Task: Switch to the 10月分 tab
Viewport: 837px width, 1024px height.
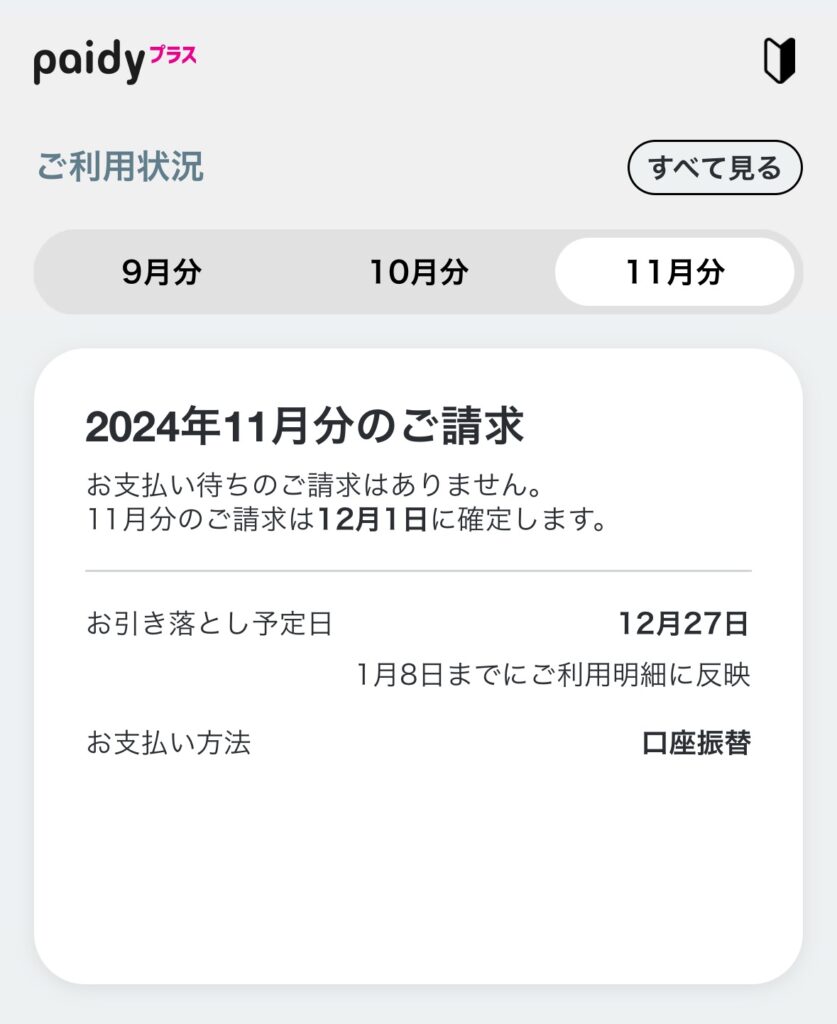Action: click(418, 272)
